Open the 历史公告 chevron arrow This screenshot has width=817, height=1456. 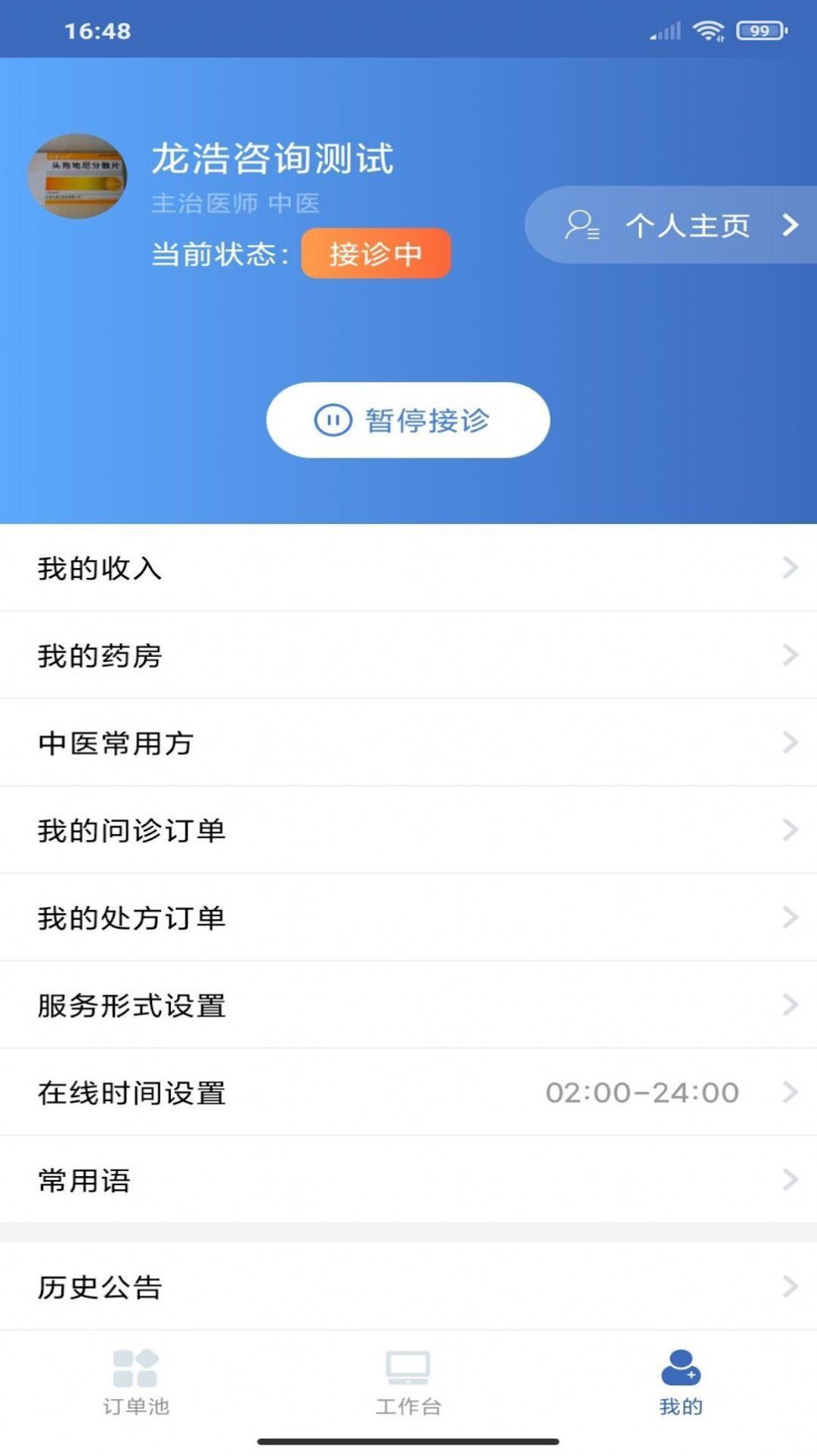(x=789, y=1286)
